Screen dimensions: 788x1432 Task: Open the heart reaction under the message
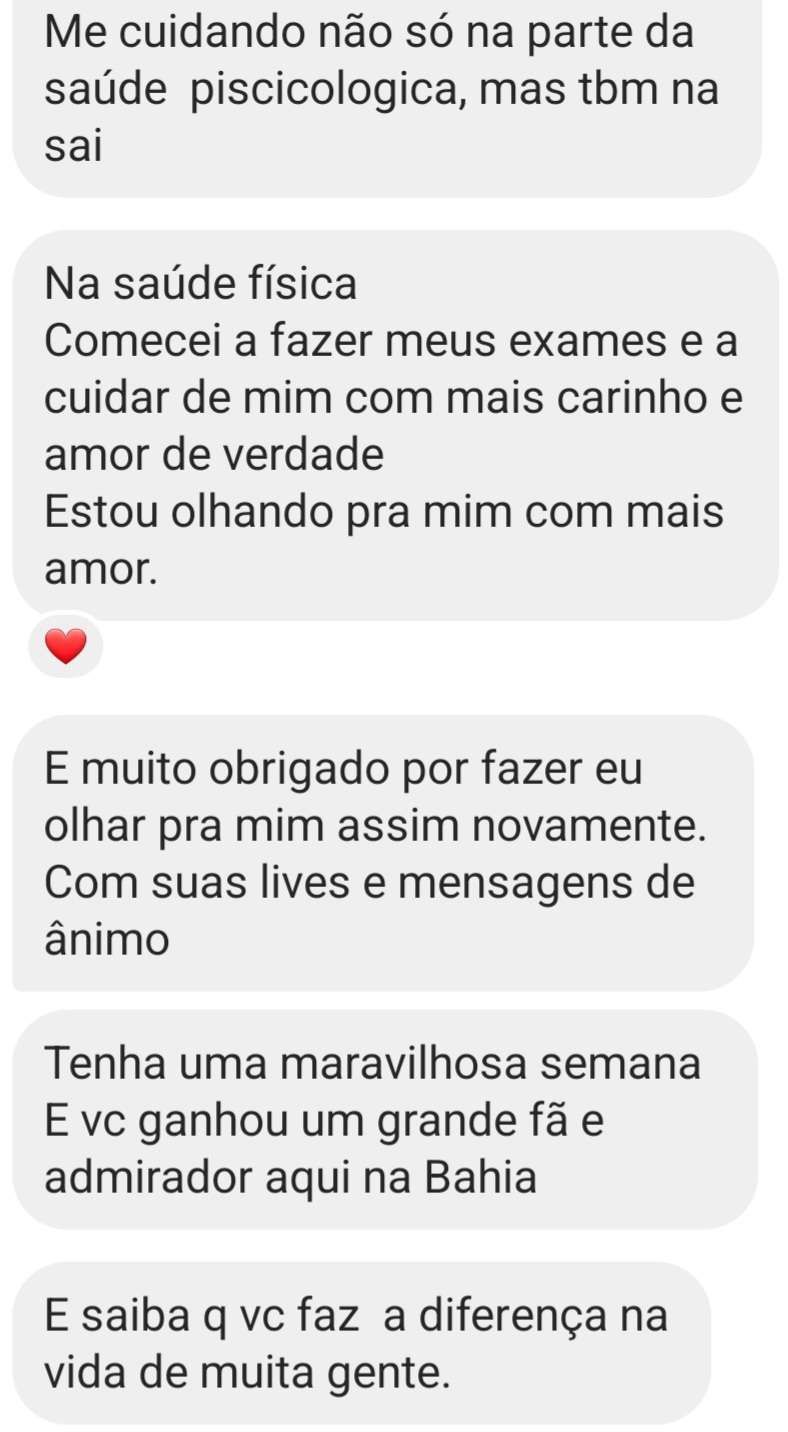tap(66, 645)
